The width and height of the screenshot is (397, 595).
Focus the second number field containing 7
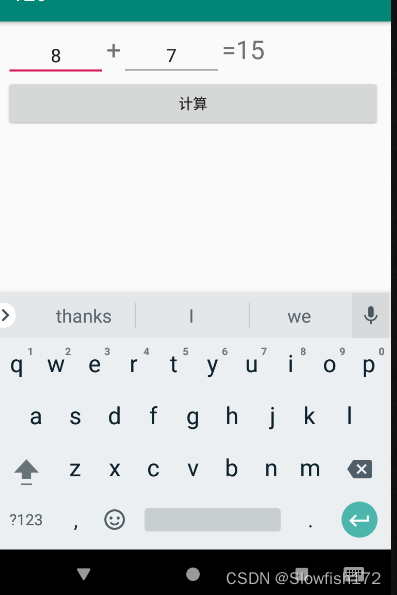171,56
